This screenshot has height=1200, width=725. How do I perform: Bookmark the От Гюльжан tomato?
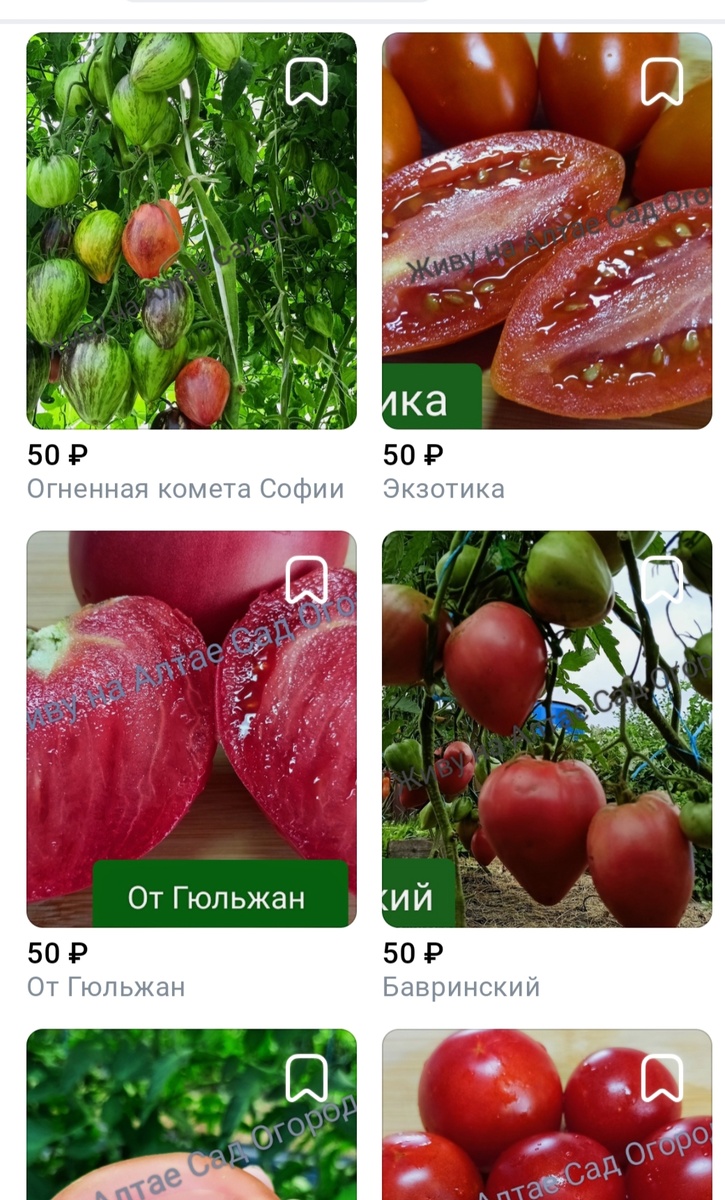306,580
